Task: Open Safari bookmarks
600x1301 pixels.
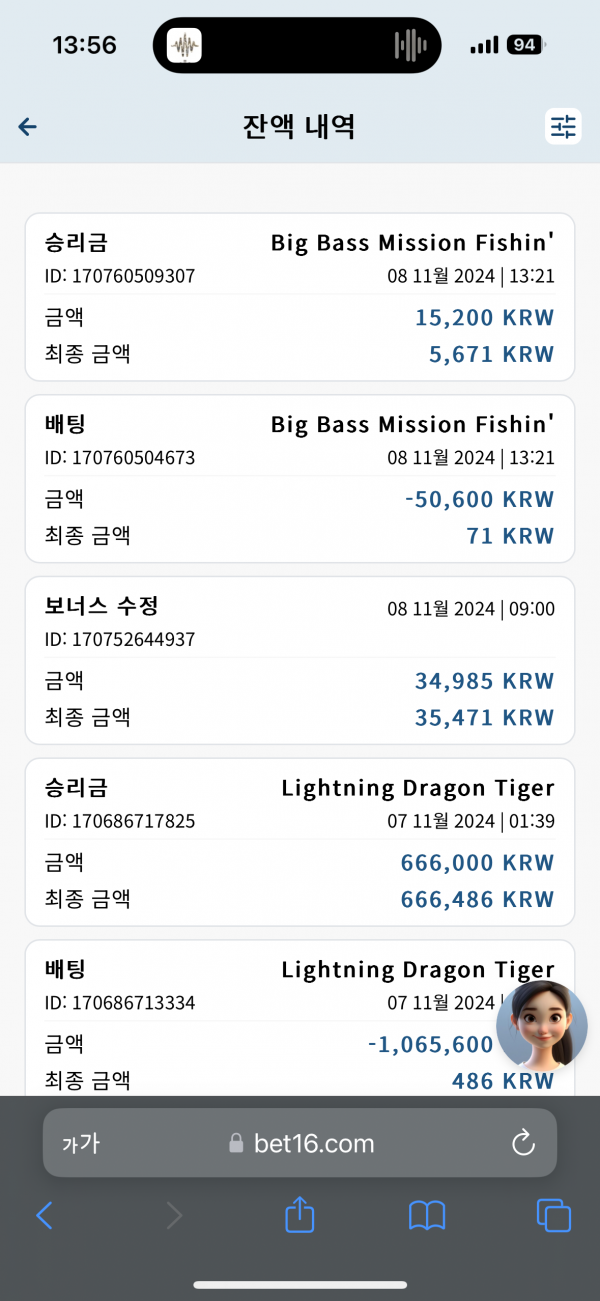Action: pos(427,1216)
